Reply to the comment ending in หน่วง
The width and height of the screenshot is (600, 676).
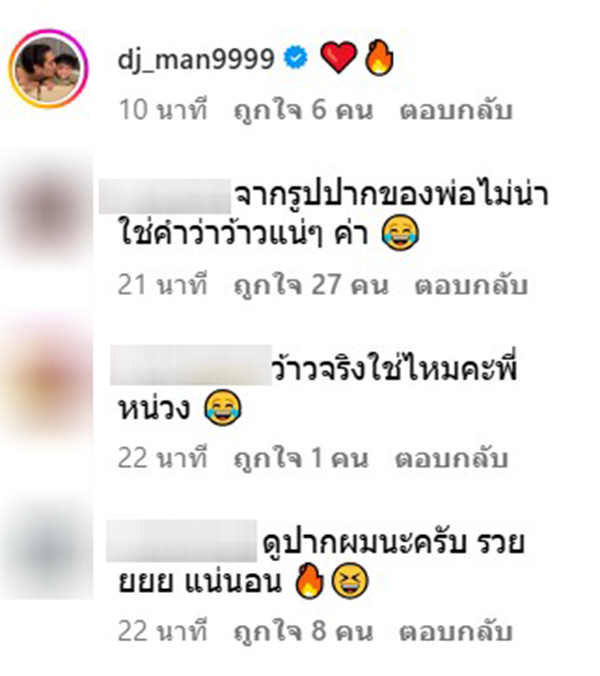click(x=452, y=459)
